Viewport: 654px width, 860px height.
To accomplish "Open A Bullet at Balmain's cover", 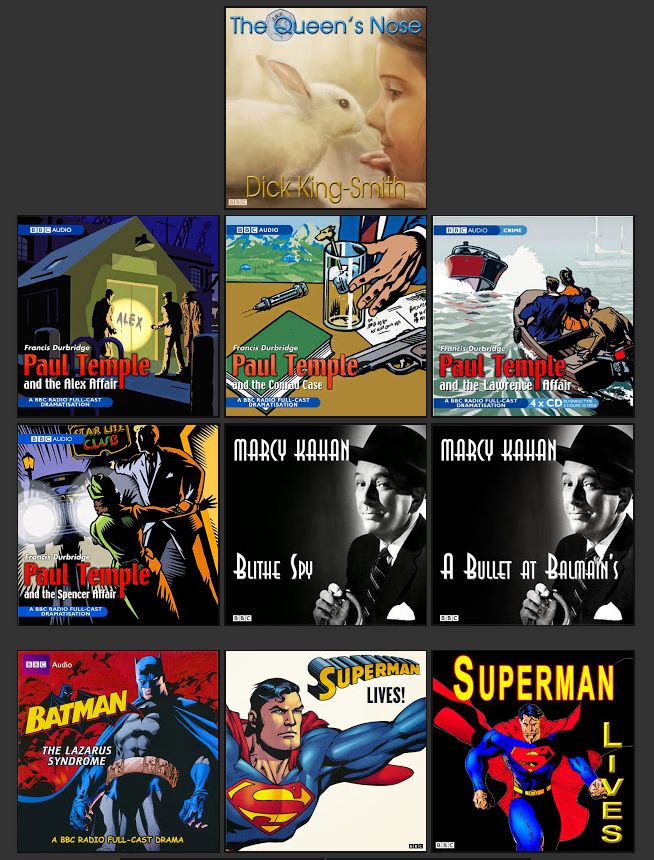I will pyautogui.click(x=533, y=525).
